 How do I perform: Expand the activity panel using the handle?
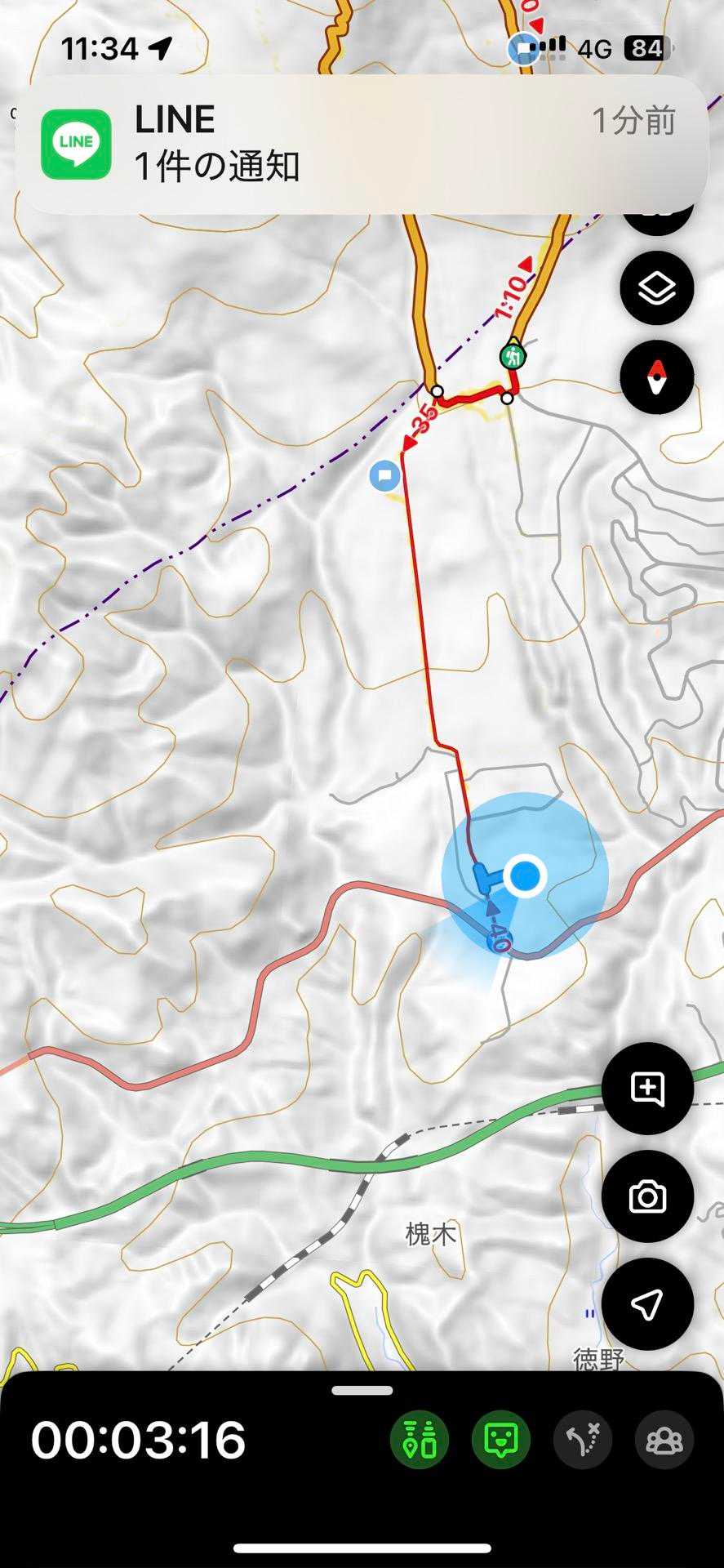pyautogui.click(x=362, y=1390)
